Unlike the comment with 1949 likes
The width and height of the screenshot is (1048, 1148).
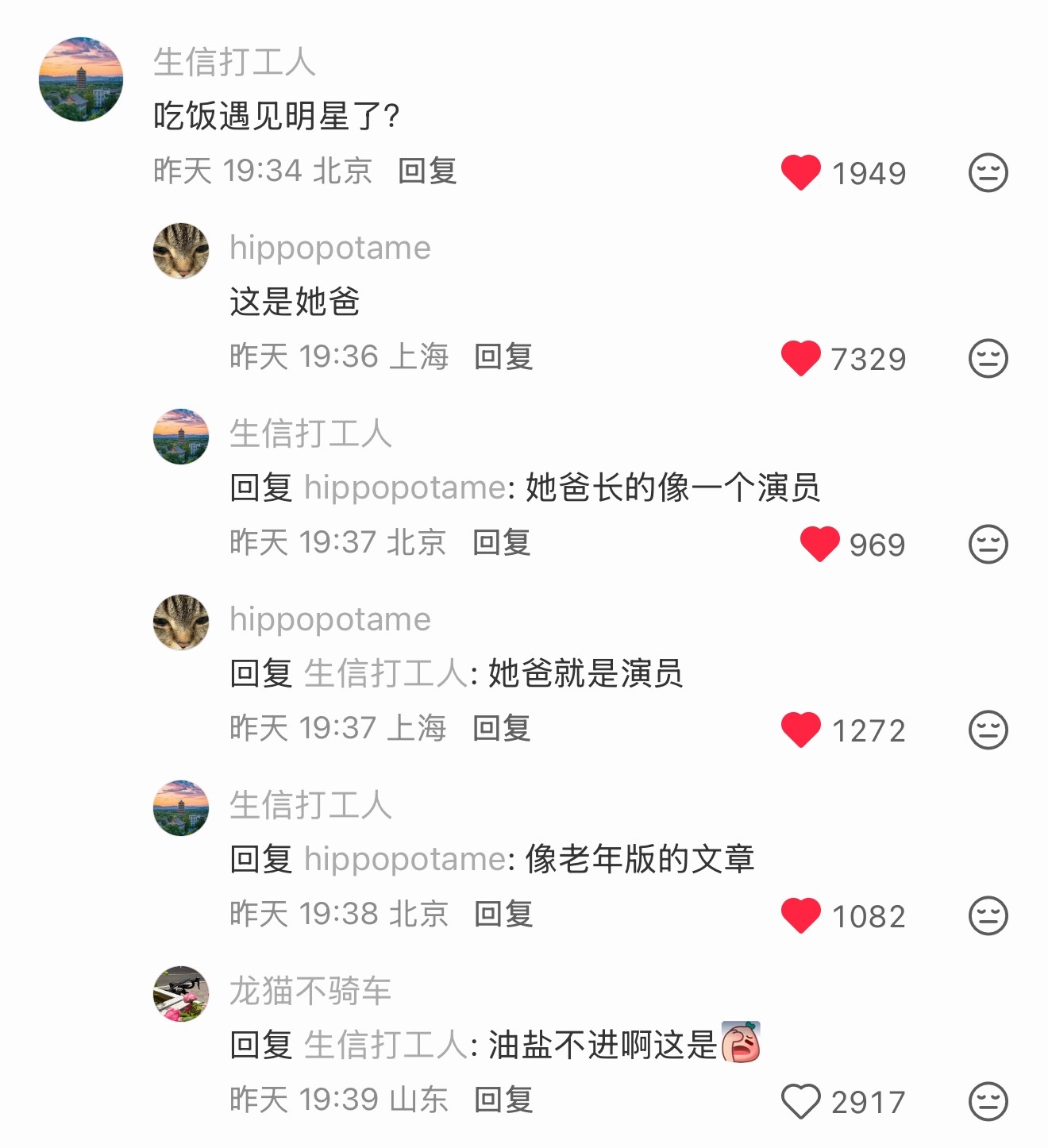tap(801, 172)
